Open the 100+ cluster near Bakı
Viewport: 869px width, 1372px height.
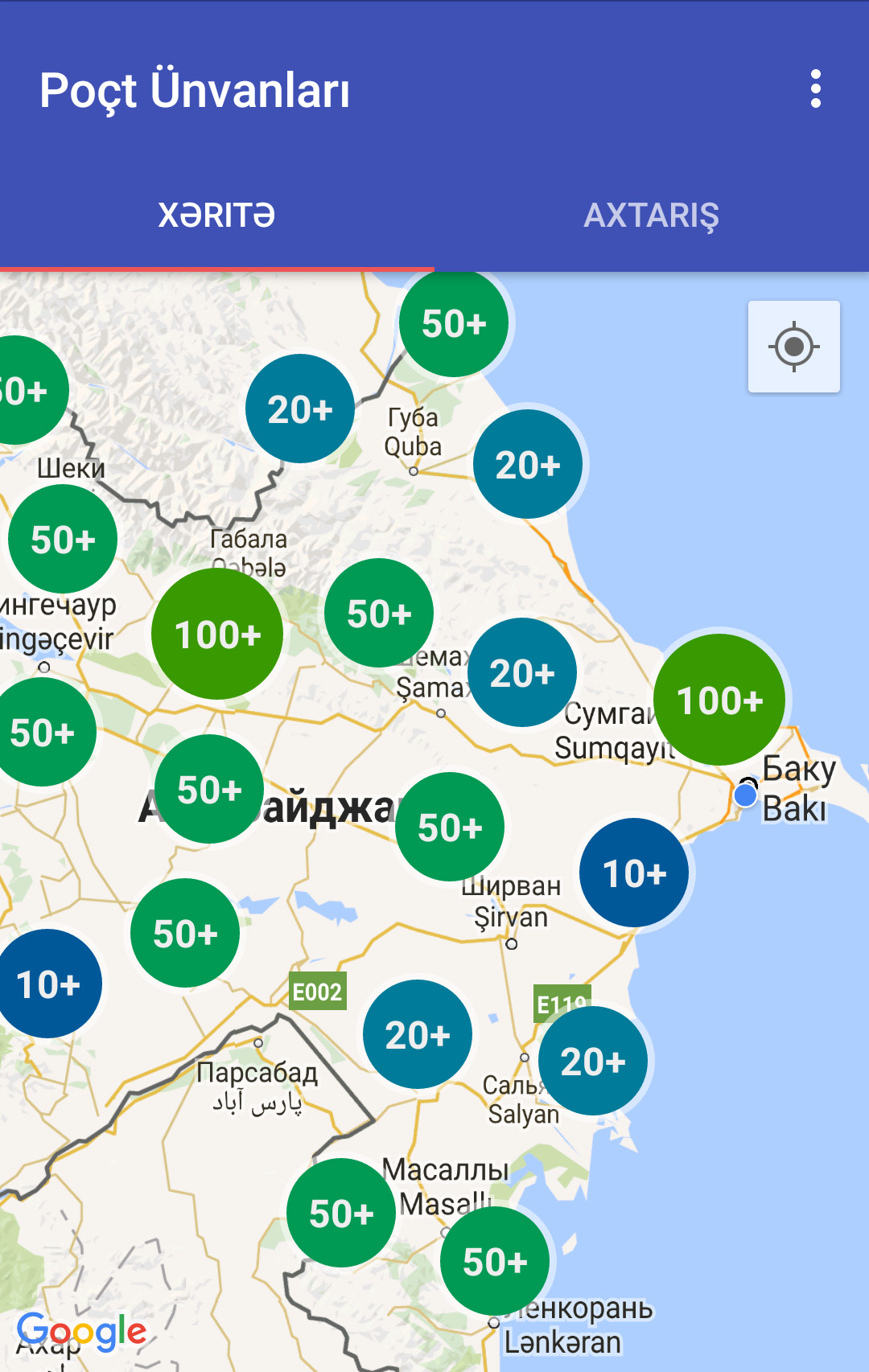719,700
